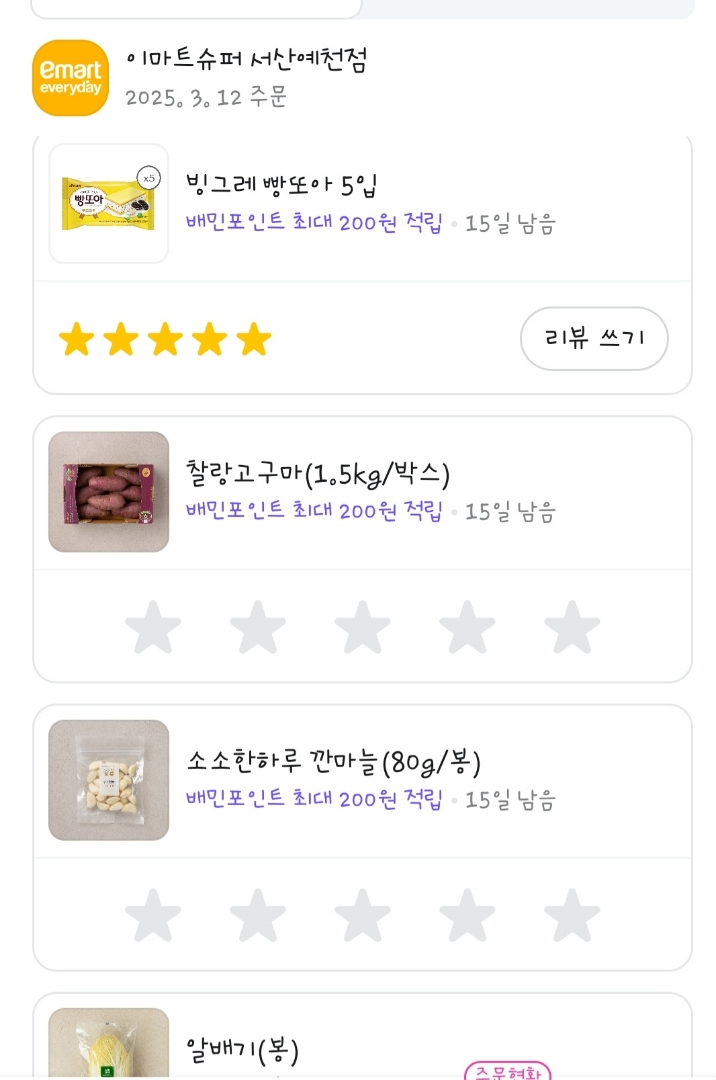Select the first star for 찰랑고구마
The height and width of the screenshot is (1080, 716).
coord(153,627)
